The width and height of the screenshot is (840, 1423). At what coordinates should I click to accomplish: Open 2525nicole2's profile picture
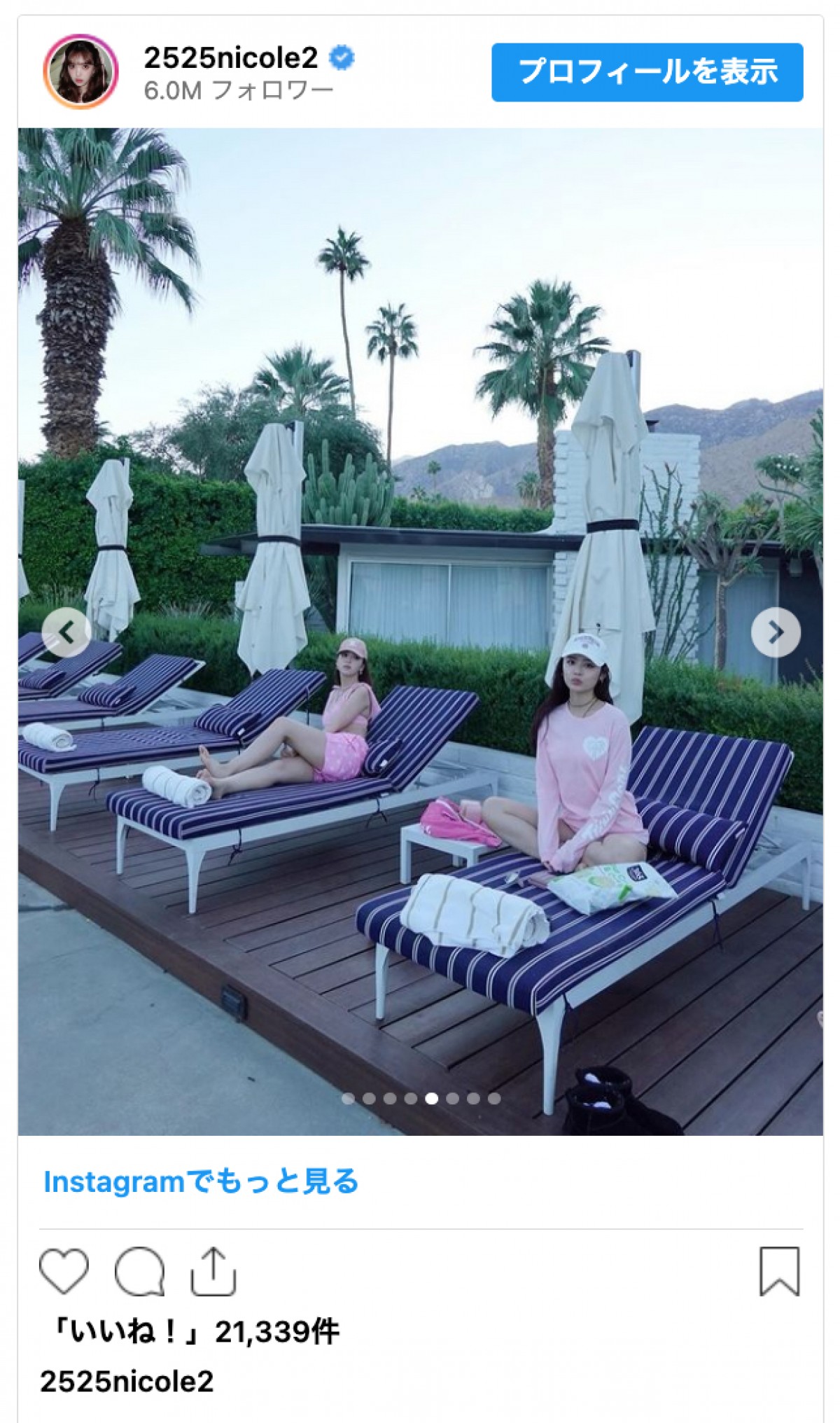coord(81,72)
